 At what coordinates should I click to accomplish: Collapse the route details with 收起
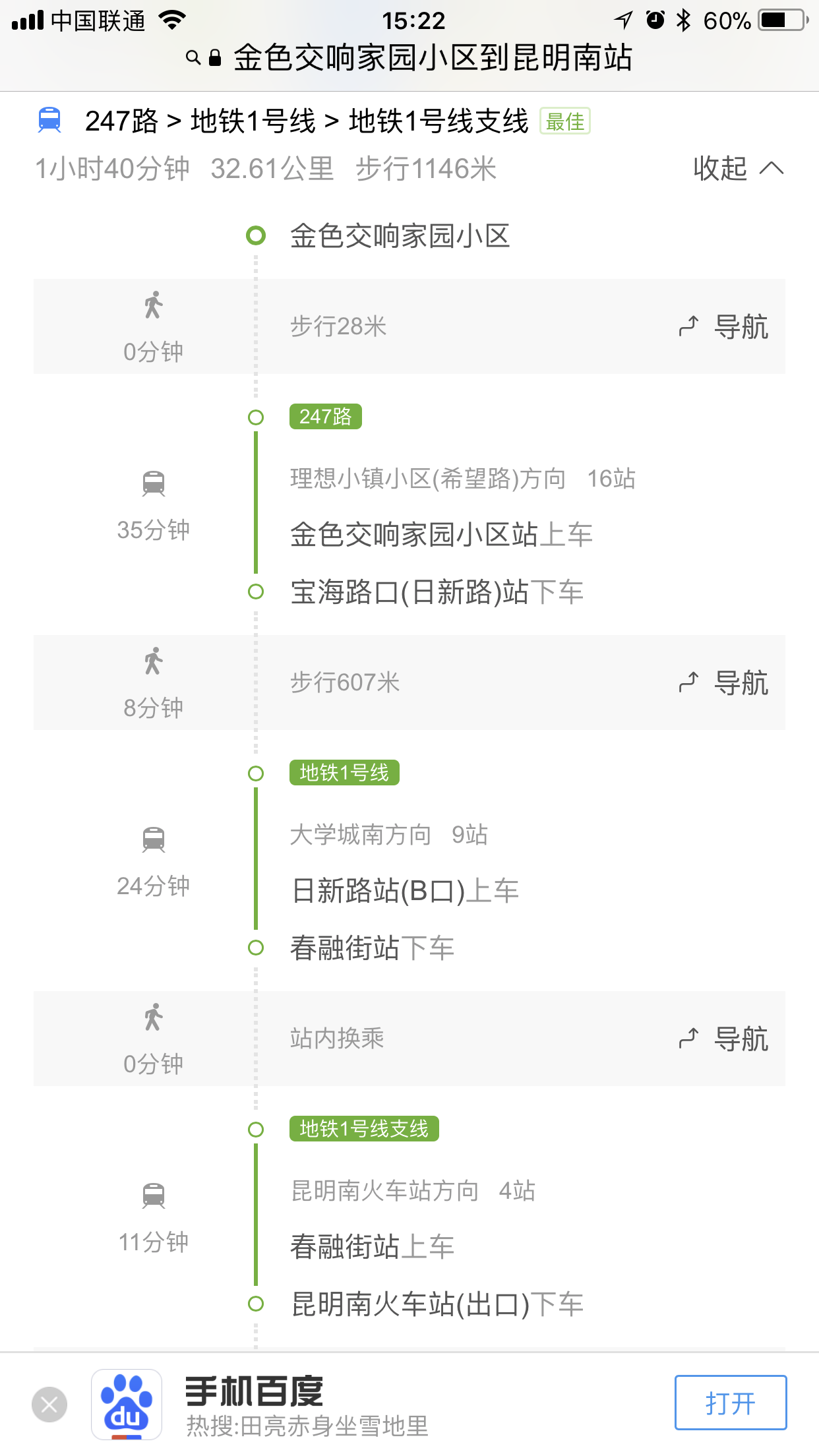(x=738, y=169)
